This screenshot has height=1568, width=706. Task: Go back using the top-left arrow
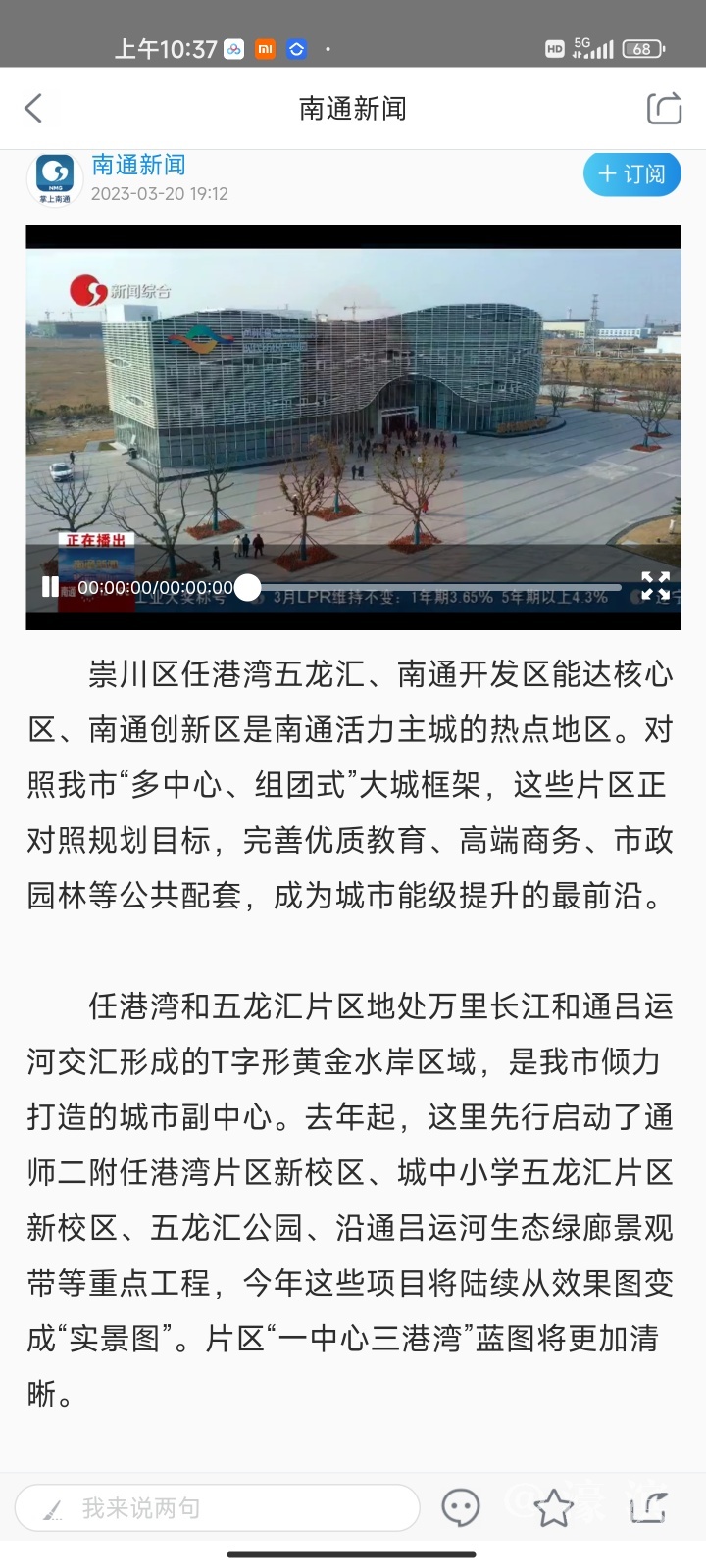tap(33, 108)
